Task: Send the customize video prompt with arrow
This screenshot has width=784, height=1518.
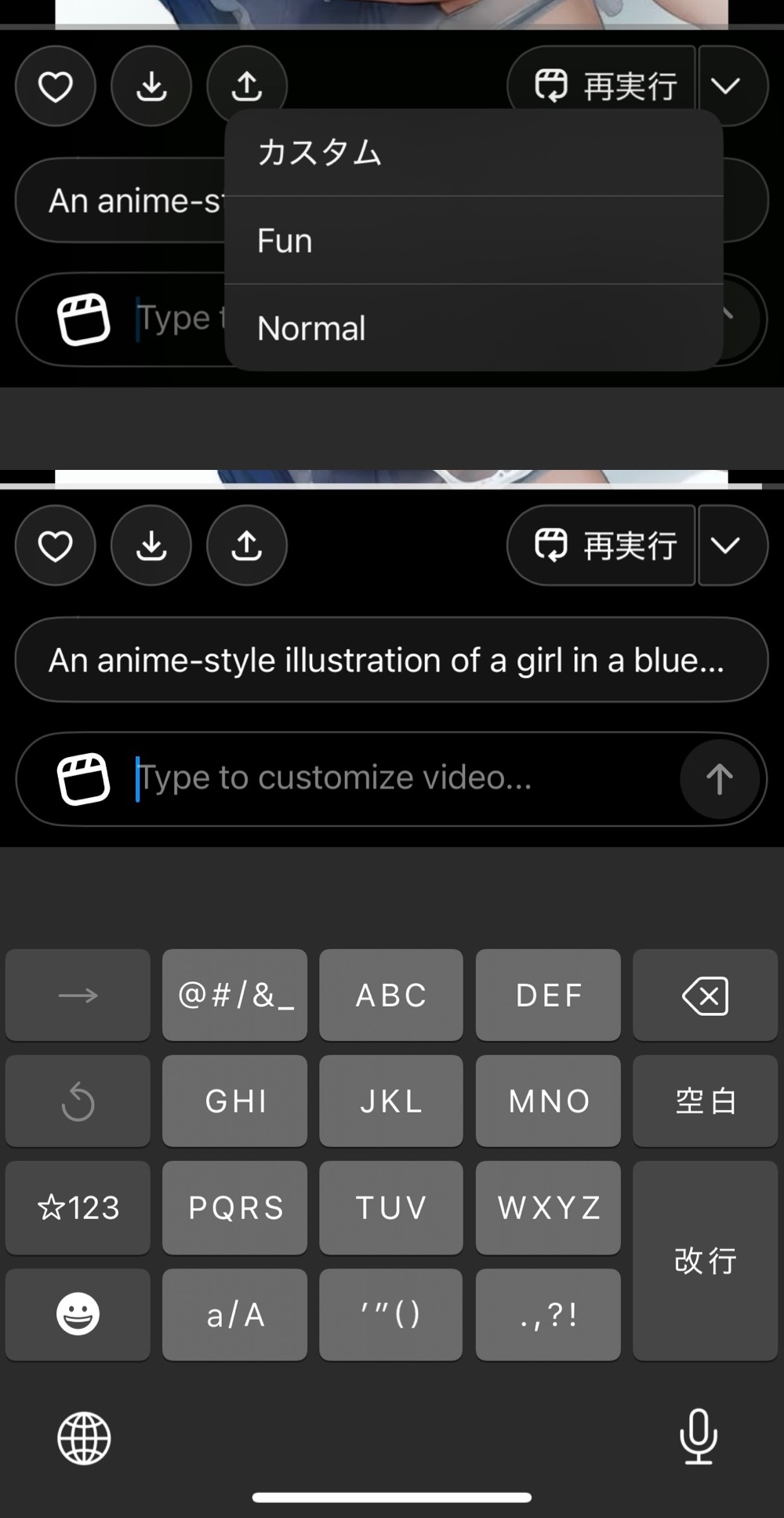Action: (719, 779)
